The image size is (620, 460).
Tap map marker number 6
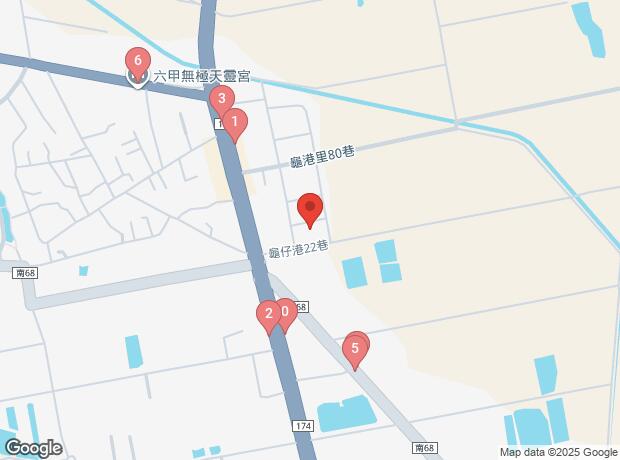point(136,61)
